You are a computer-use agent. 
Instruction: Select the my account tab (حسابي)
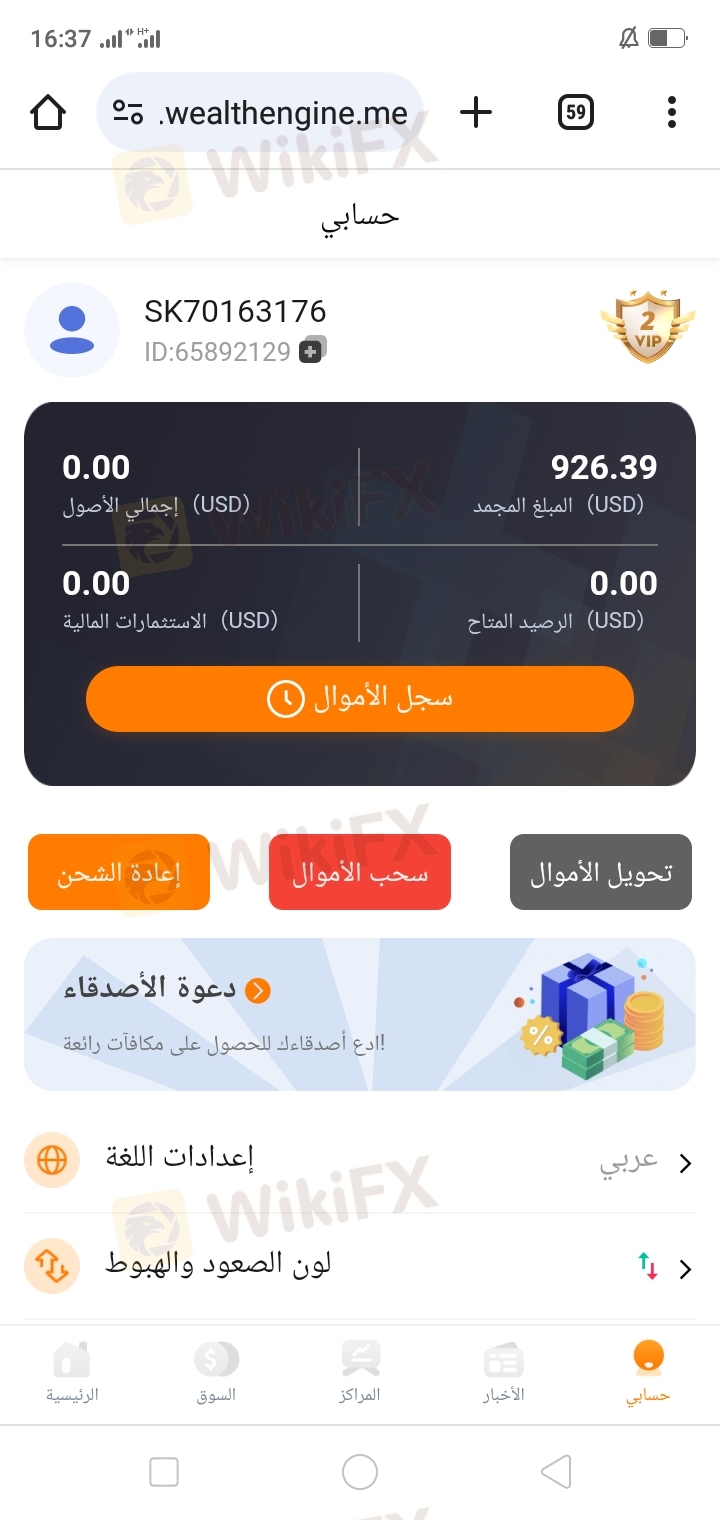648,1373
